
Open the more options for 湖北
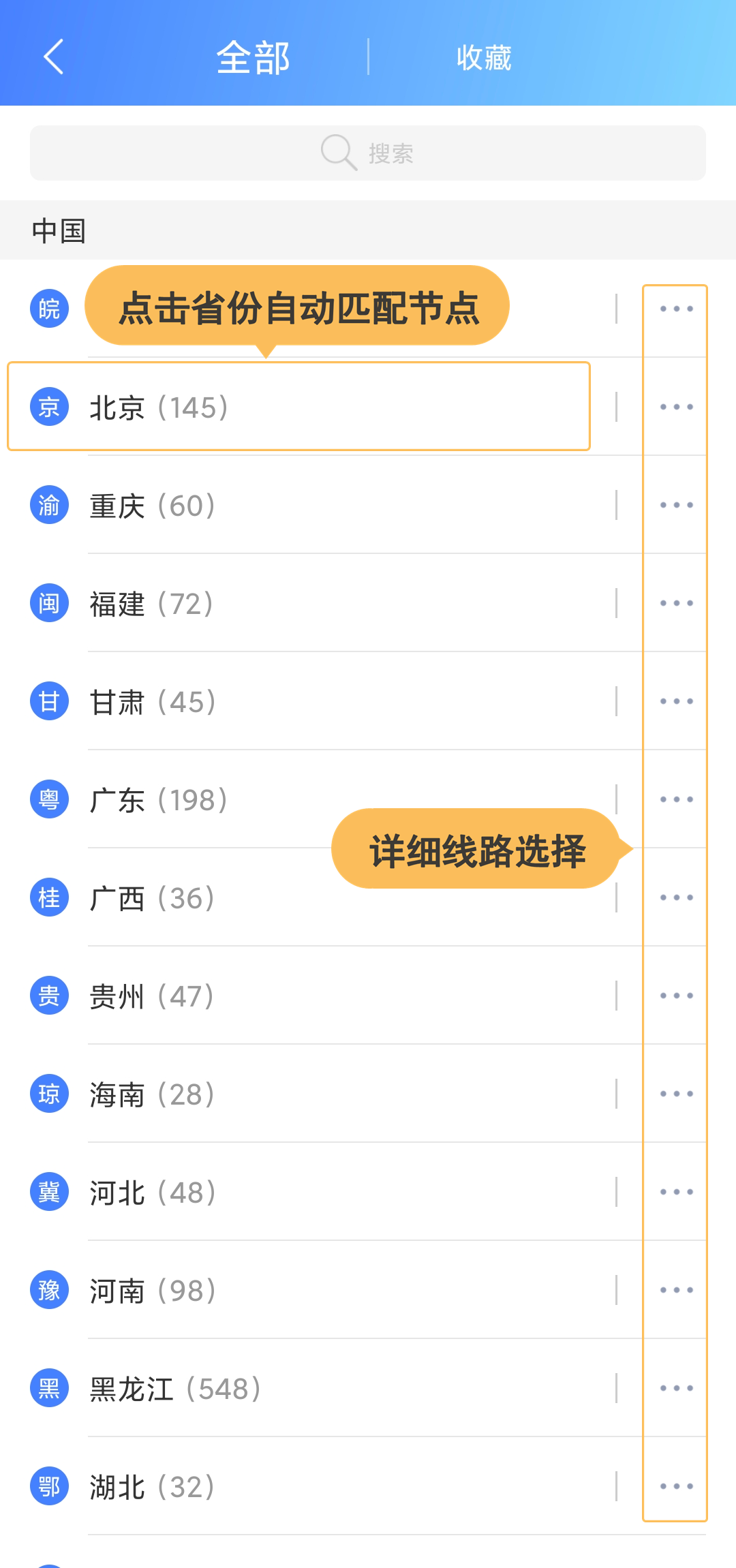click(676, 1486)
